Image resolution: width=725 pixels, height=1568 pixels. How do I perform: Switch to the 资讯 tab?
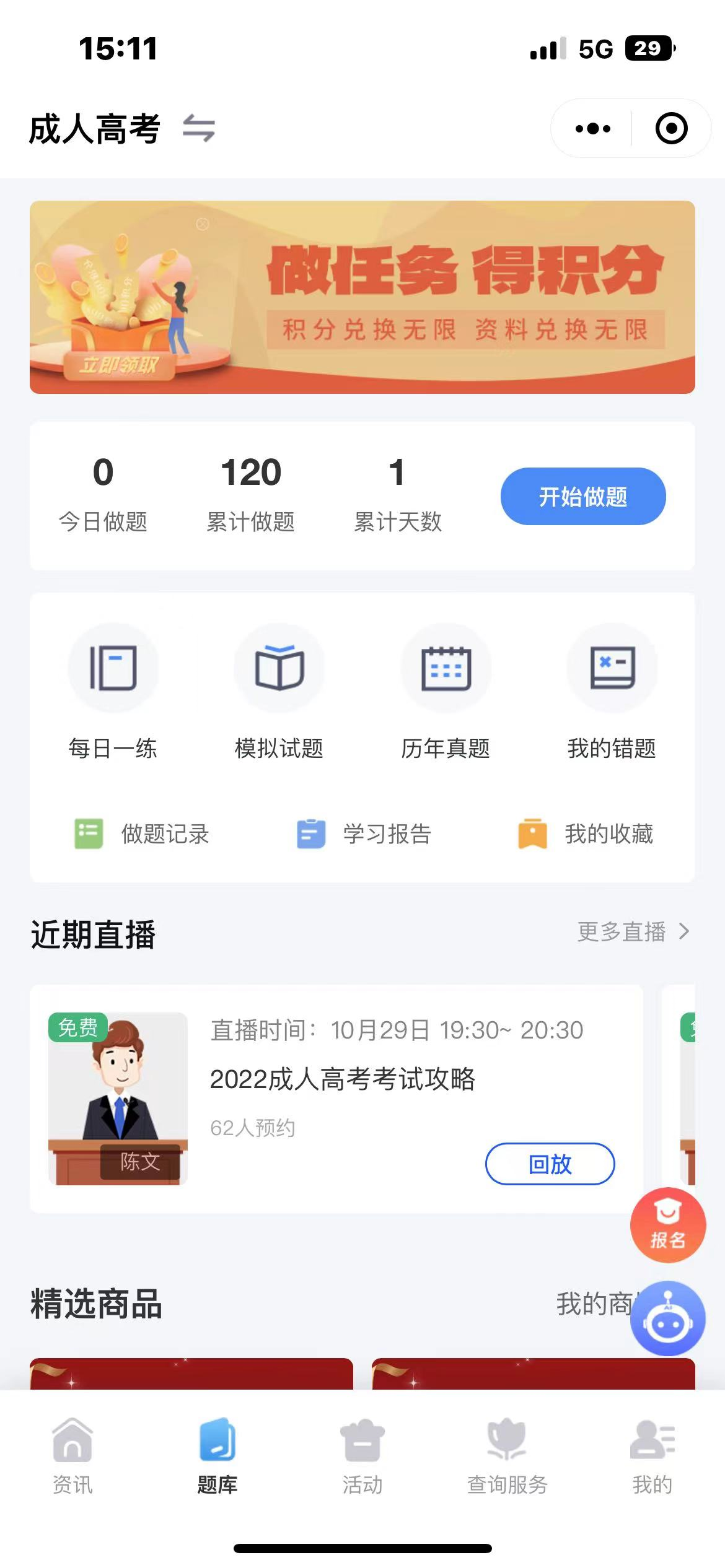(x=72, y=1455)
